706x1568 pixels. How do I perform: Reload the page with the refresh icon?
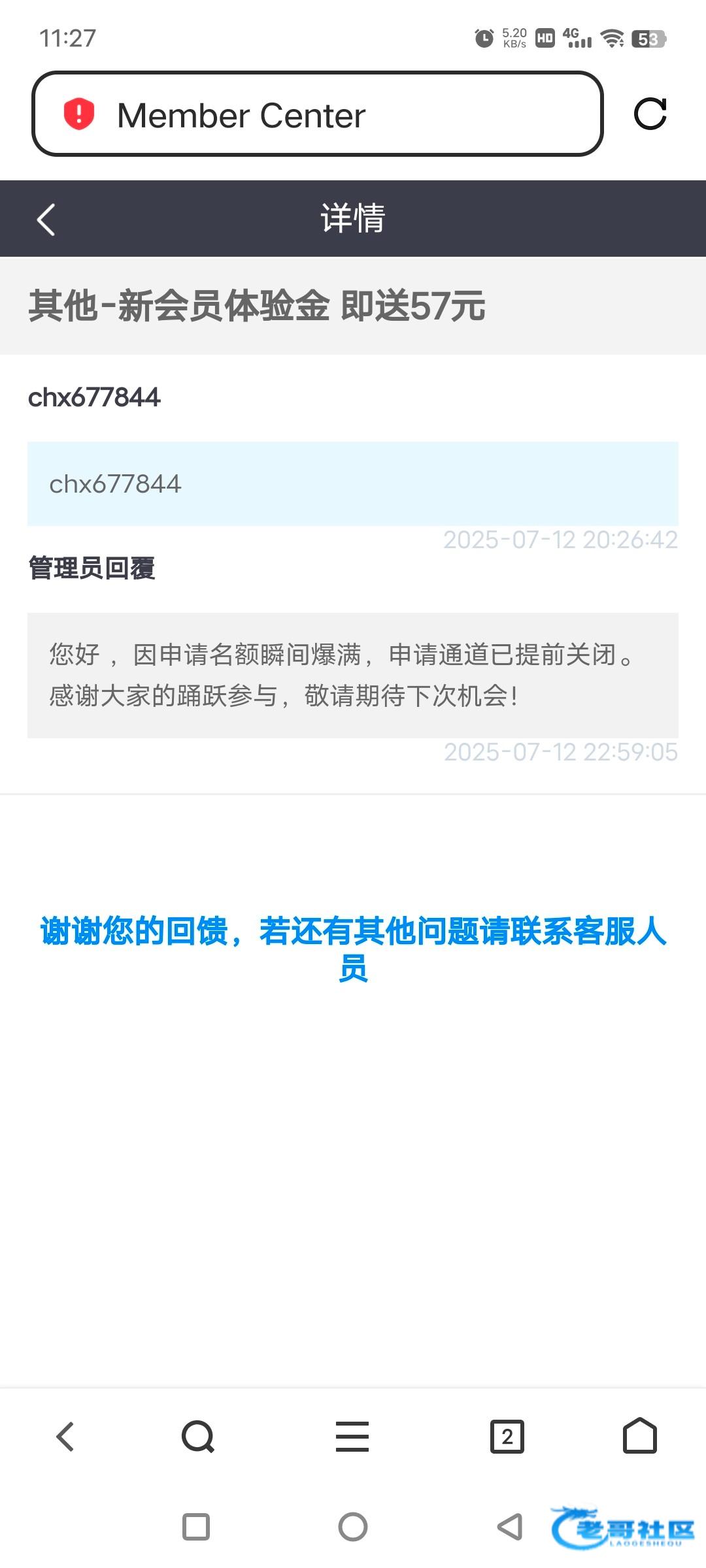(x=650, y=114)
